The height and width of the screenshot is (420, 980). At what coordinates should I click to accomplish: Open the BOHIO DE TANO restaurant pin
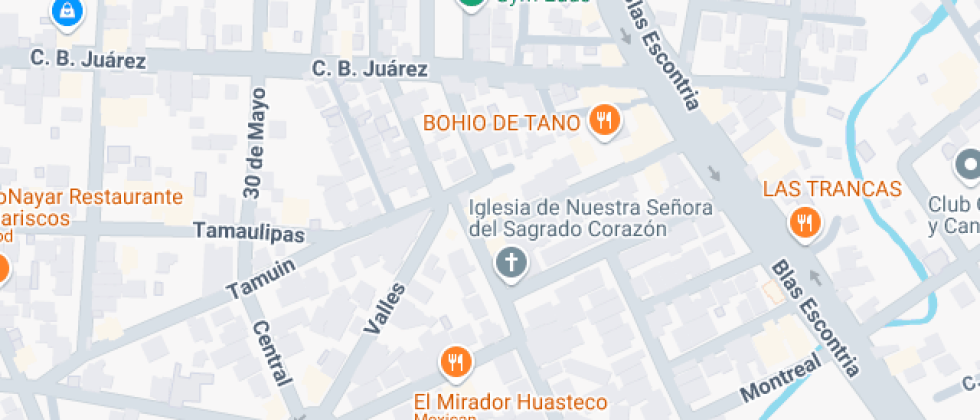click(604, 122)
